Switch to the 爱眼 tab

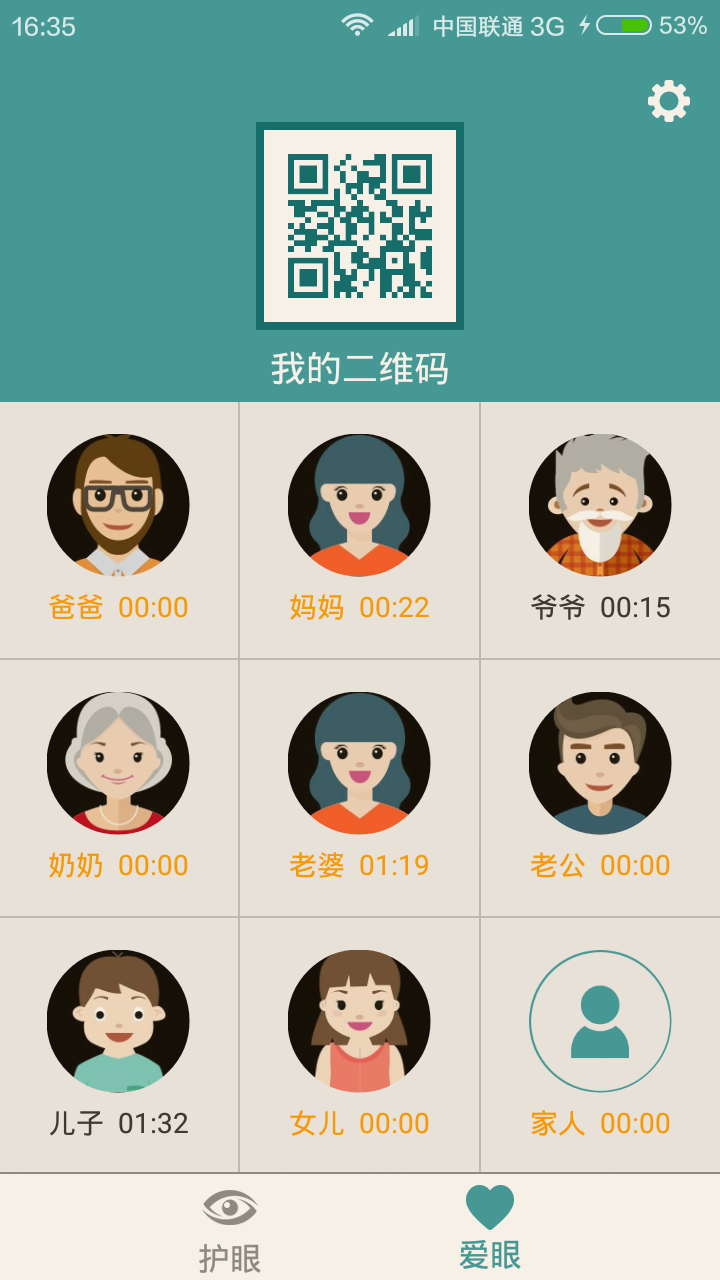490,1228
